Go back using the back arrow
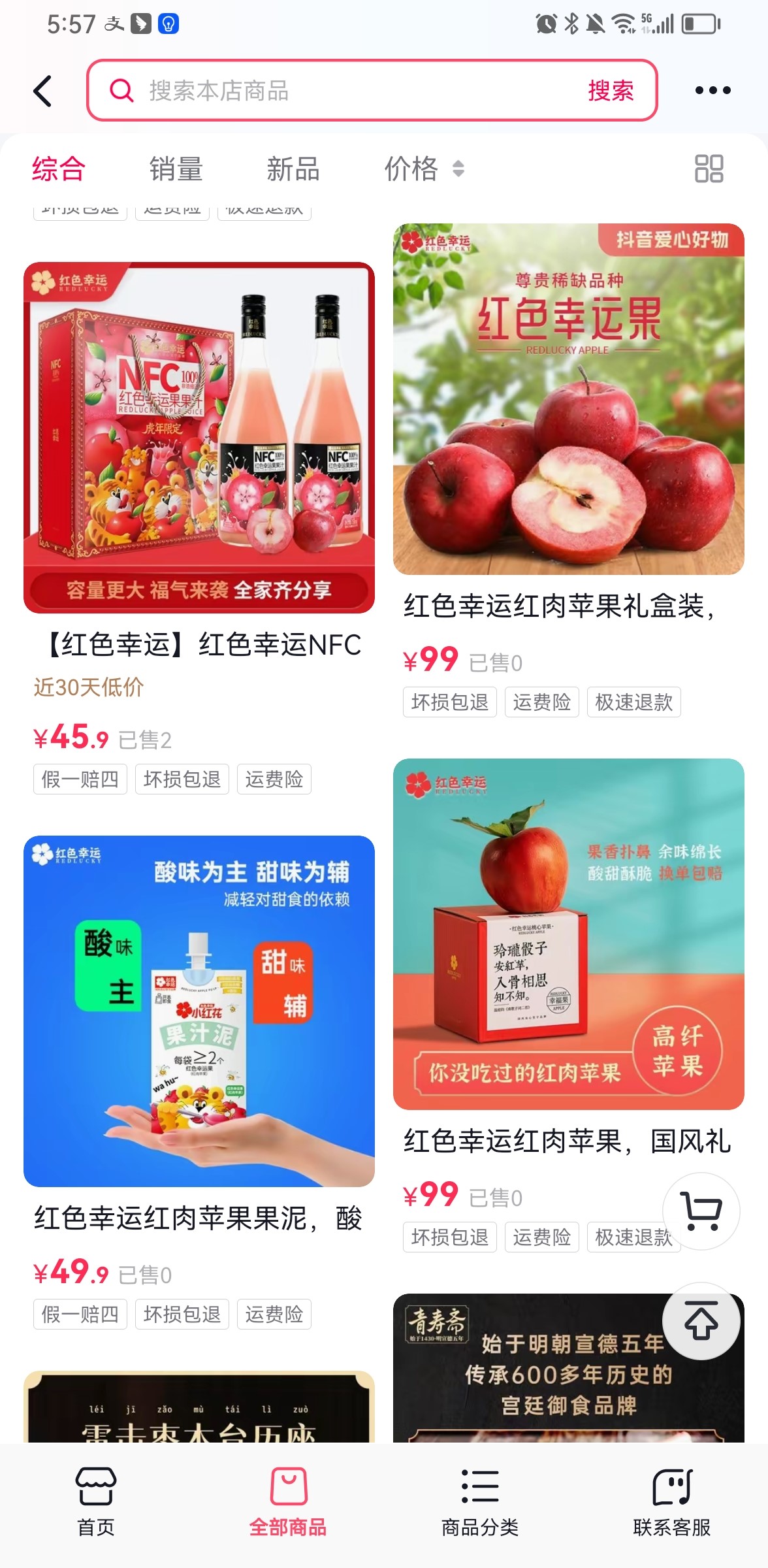Image resolution: width=768 pixels, height=1568 pixels. (x=43, y=91)
